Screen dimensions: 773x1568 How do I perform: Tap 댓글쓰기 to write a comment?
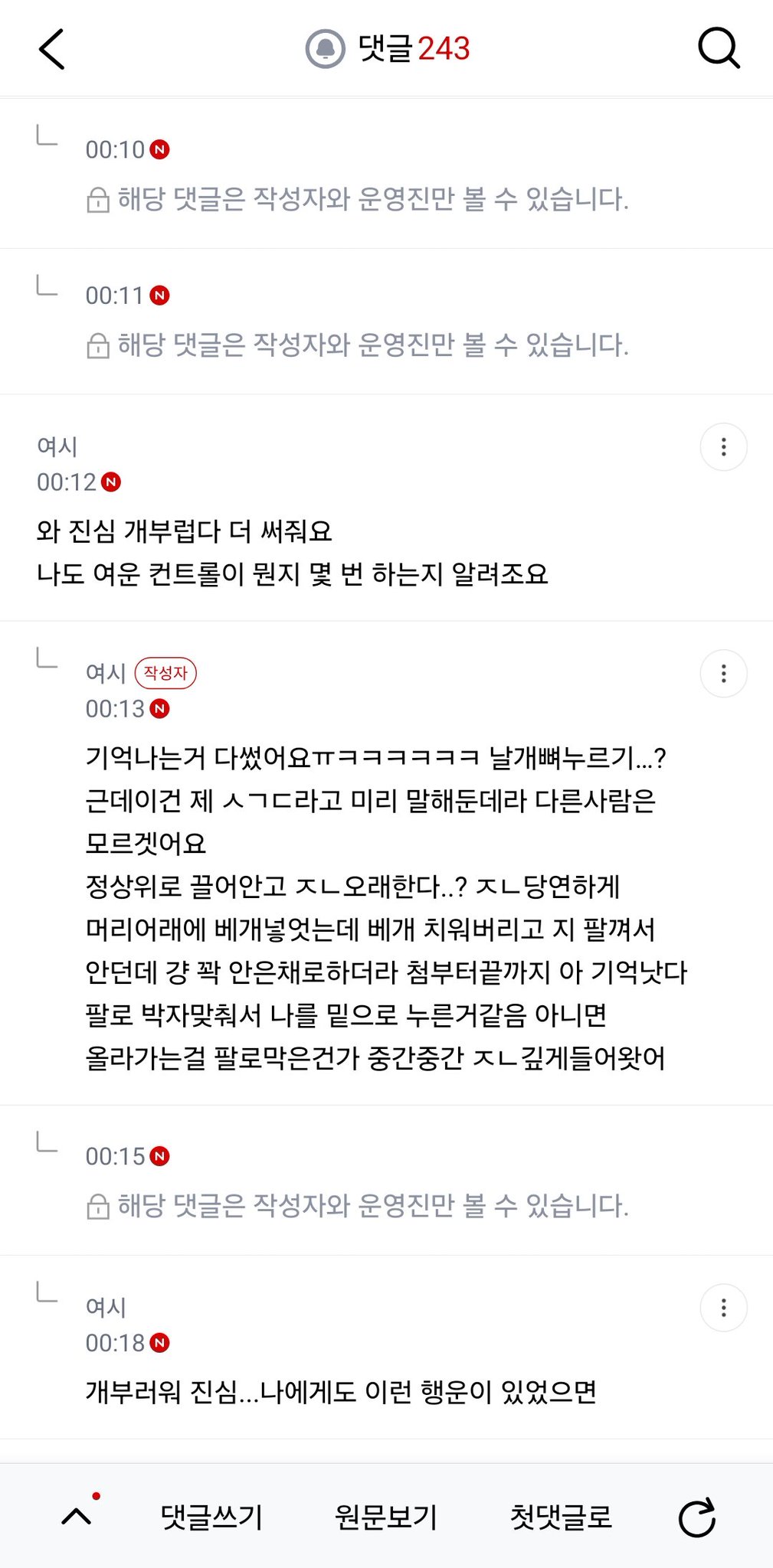(211, 1517)
